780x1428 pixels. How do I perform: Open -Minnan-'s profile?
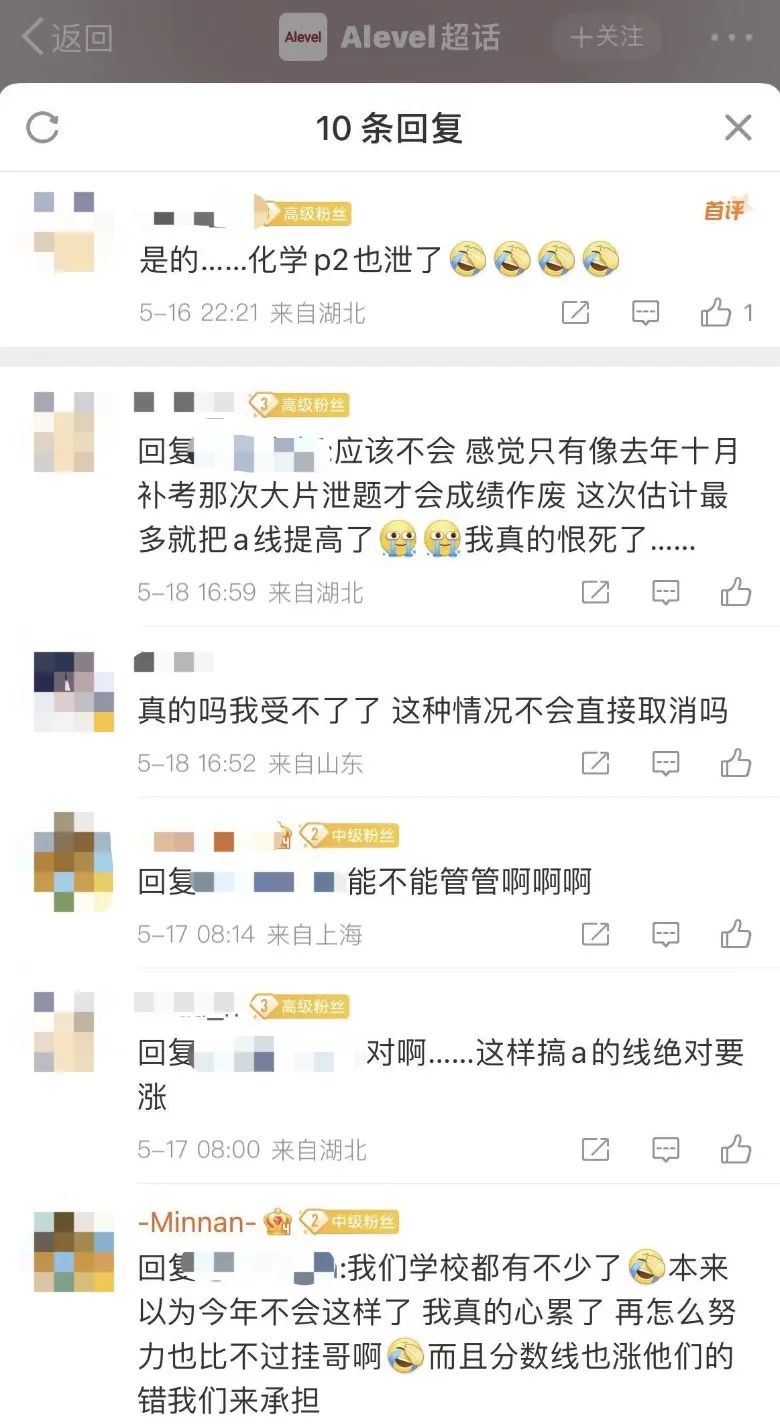[x=197, y=1221]
